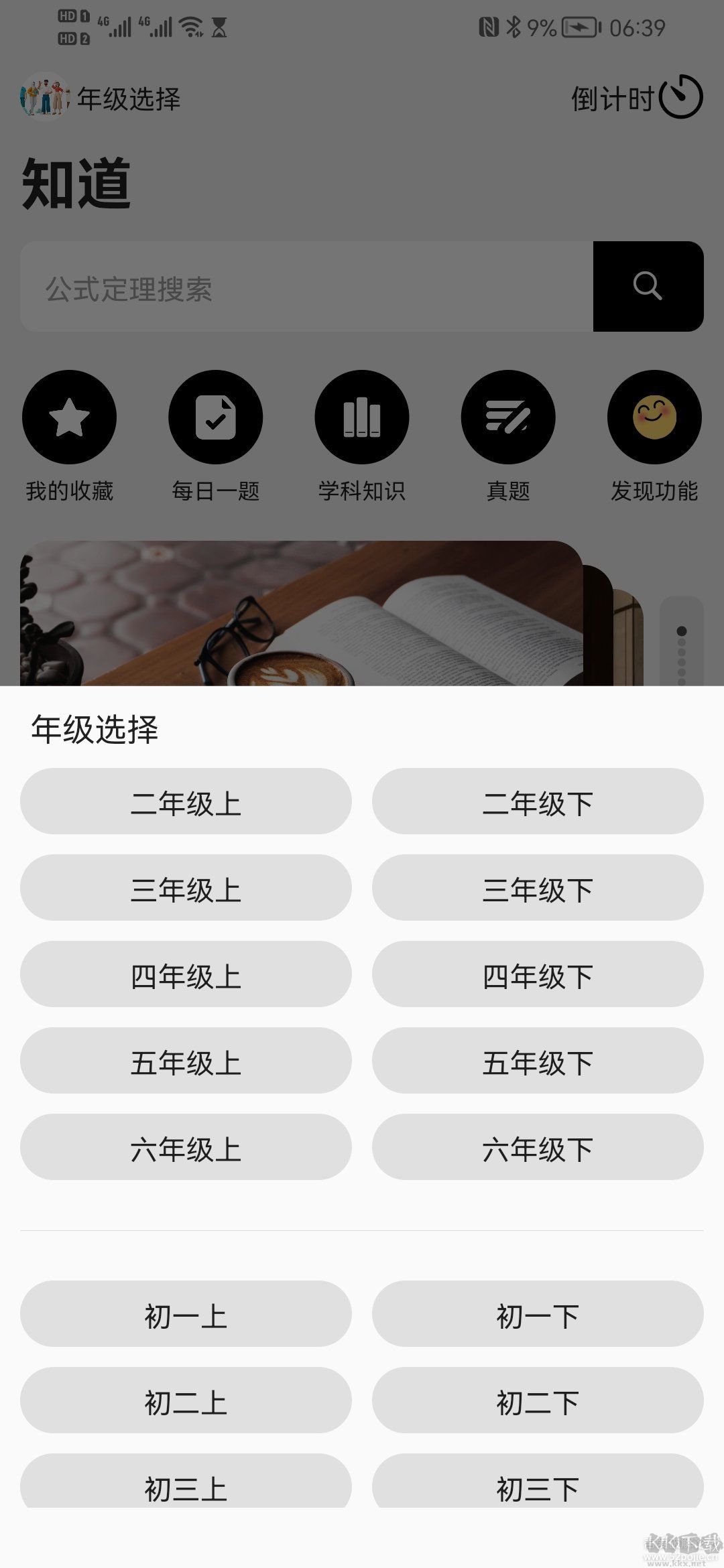The height and width of the screenshot is (1568, 724).
Task: Open the 学科知识 subject knowledge icon
Action: click(x=362, y=416)
